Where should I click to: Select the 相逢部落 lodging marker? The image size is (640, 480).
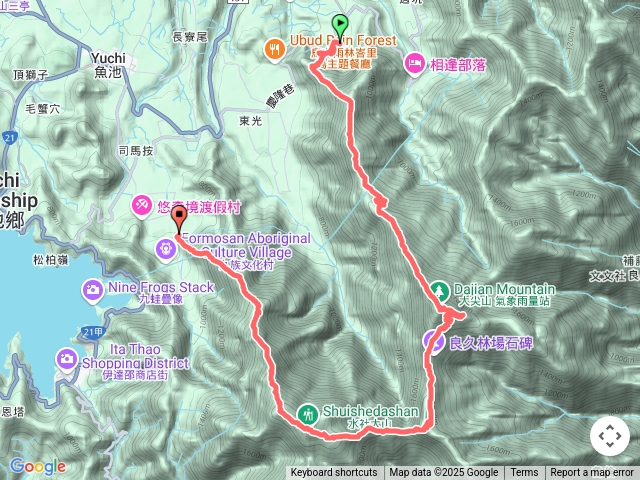414,64
